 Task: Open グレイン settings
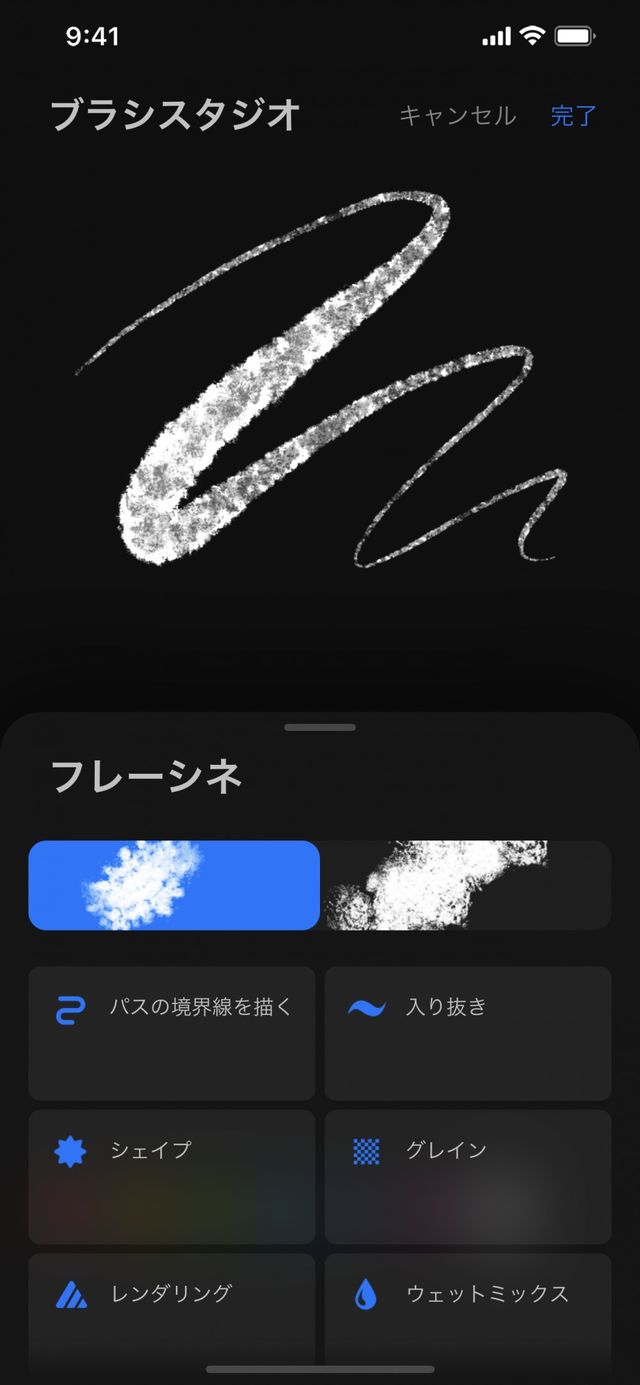tap(467, 1176)
